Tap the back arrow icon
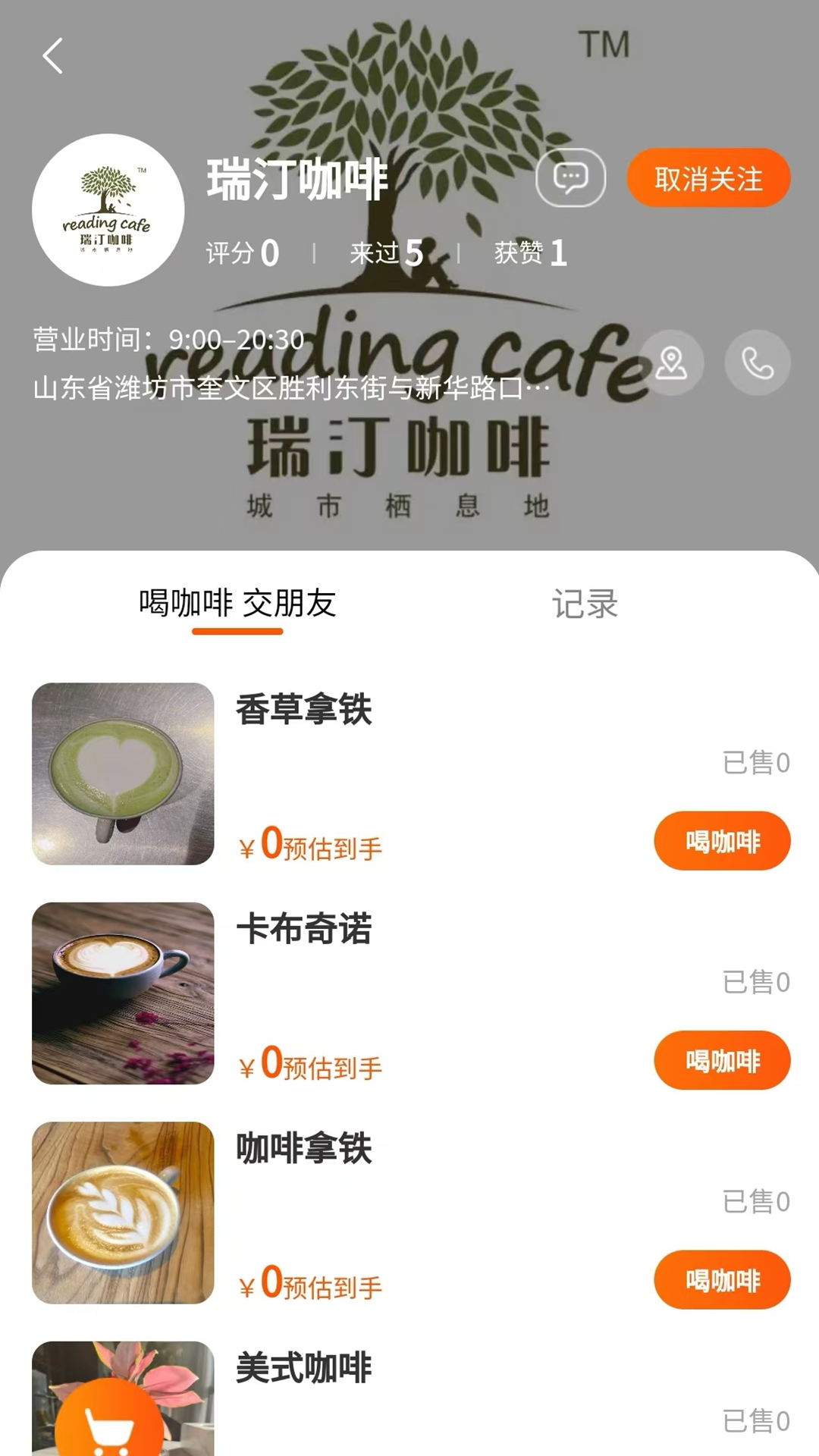Viewport: 819px width, 1456px height. pos(50,57)
